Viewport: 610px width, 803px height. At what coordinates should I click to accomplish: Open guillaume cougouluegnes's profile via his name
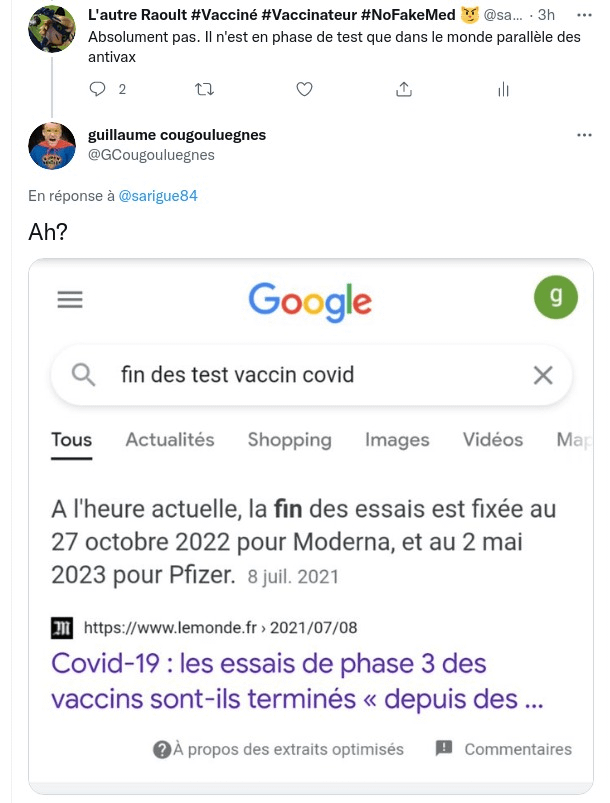pos(177,135)
